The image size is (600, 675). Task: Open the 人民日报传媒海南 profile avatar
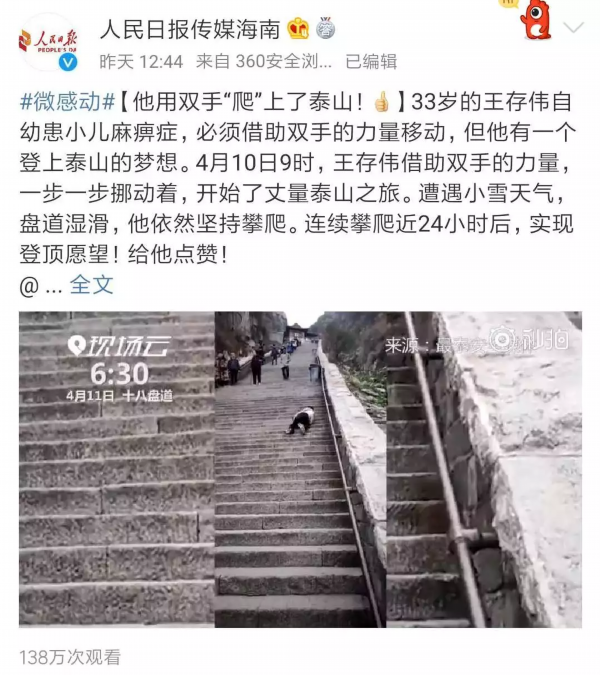[x=47, y=40]
